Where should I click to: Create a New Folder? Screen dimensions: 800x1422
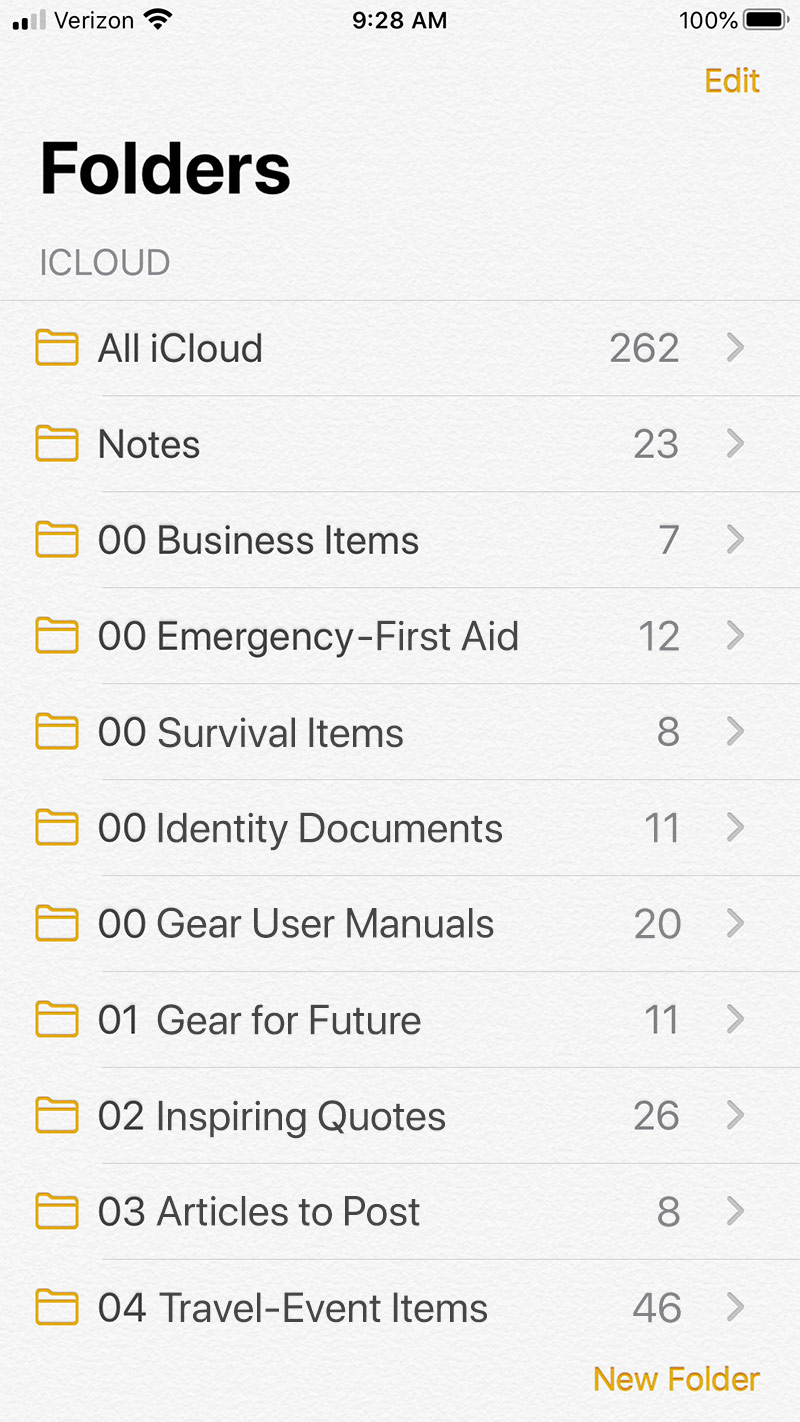(676, 1379)
